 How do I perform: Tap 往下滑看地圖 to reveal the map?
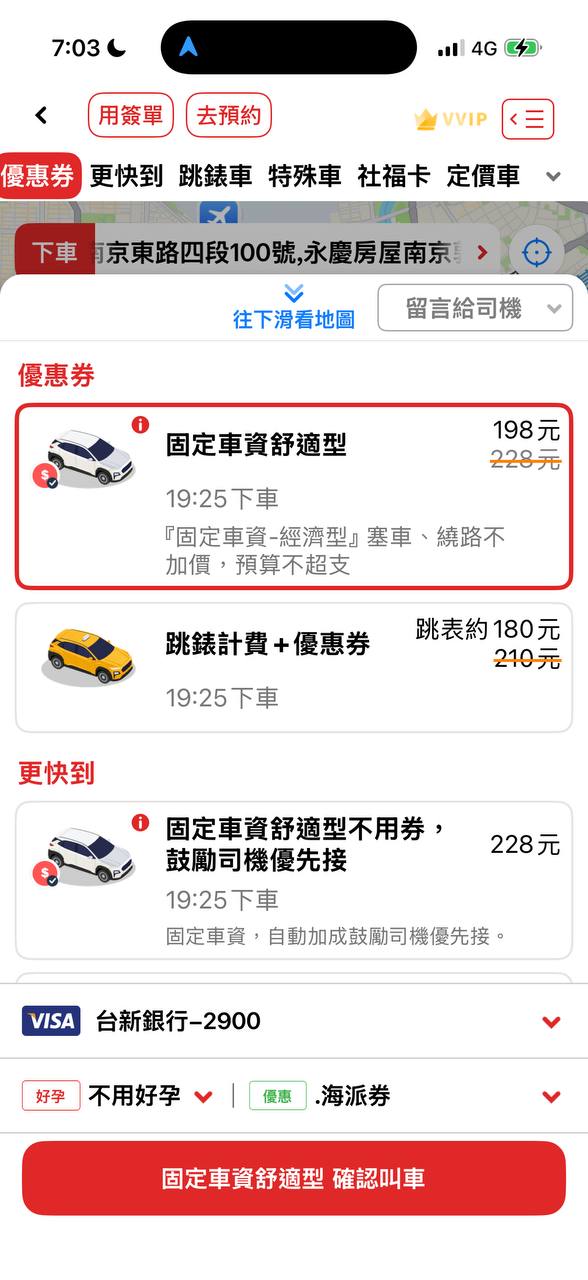(294, 307)
